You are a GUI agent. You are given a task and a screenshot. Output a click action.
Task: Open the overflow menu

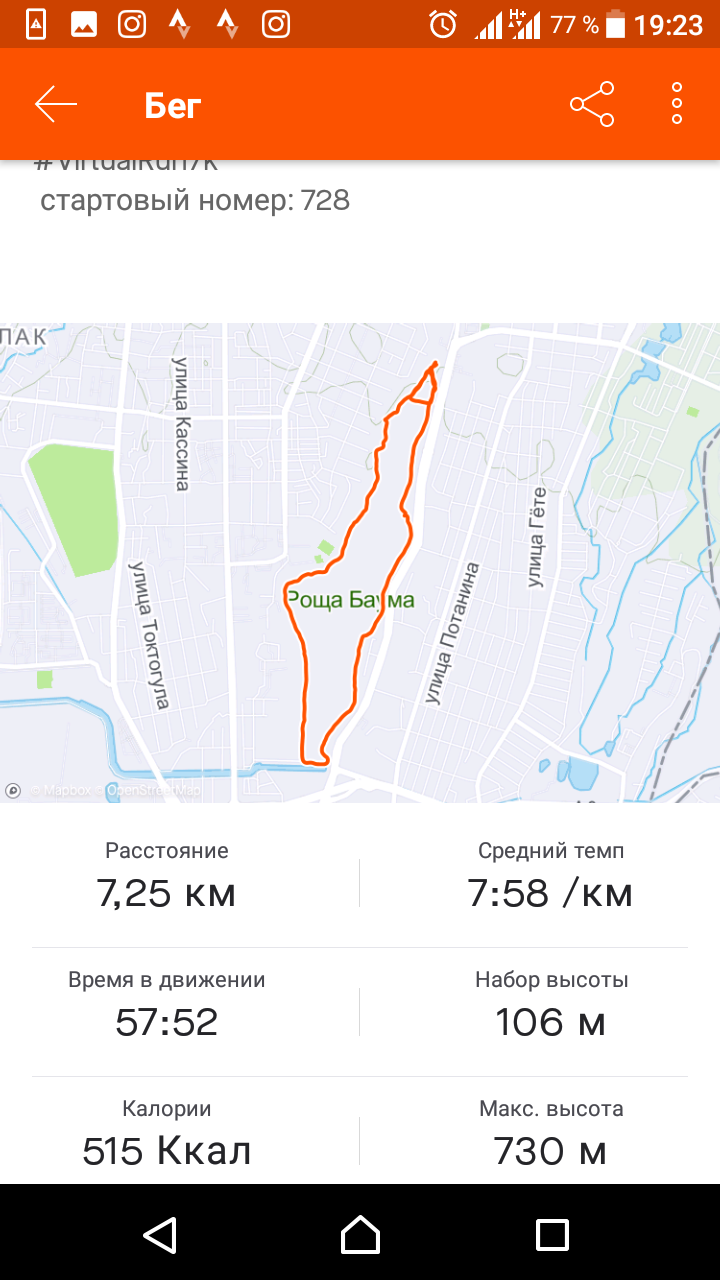[x=677, y=104]
